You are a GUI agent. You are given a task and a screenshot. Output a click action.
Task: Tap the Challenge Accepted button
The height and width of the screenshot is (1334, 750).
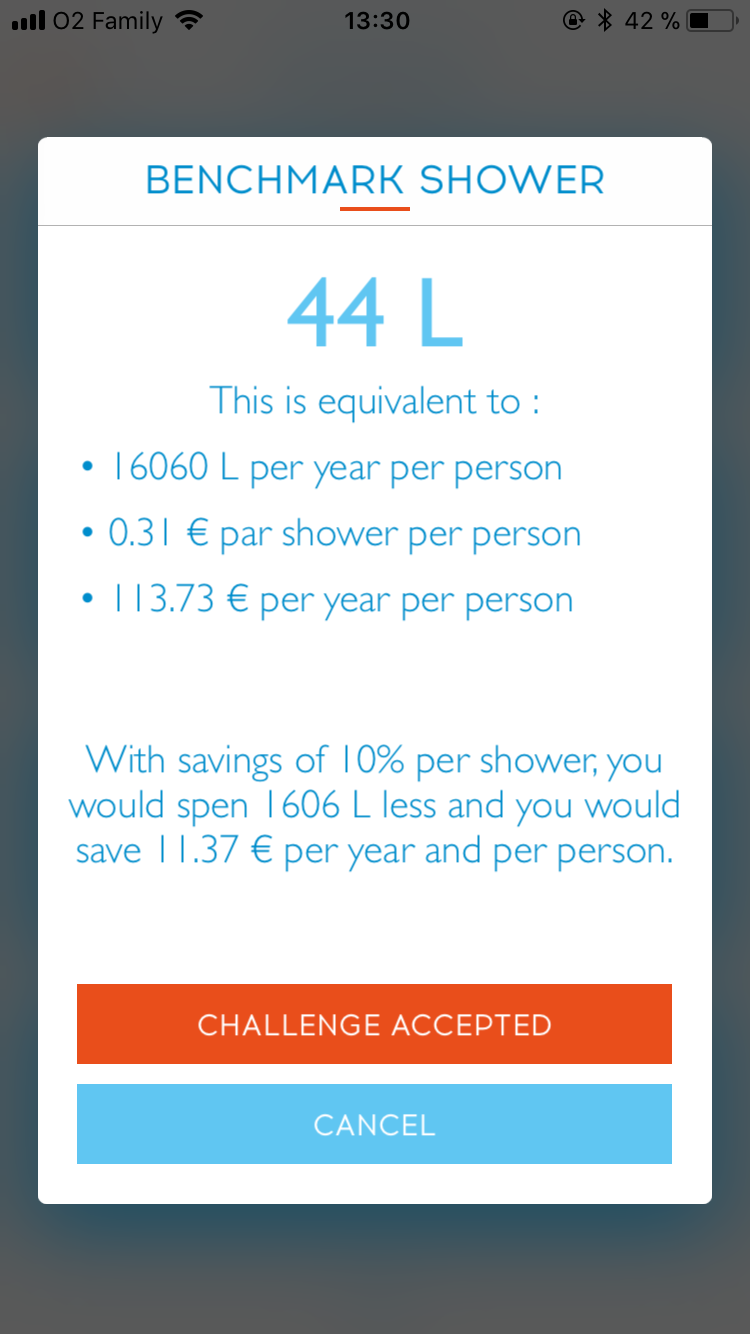[x=374, y=1024]
